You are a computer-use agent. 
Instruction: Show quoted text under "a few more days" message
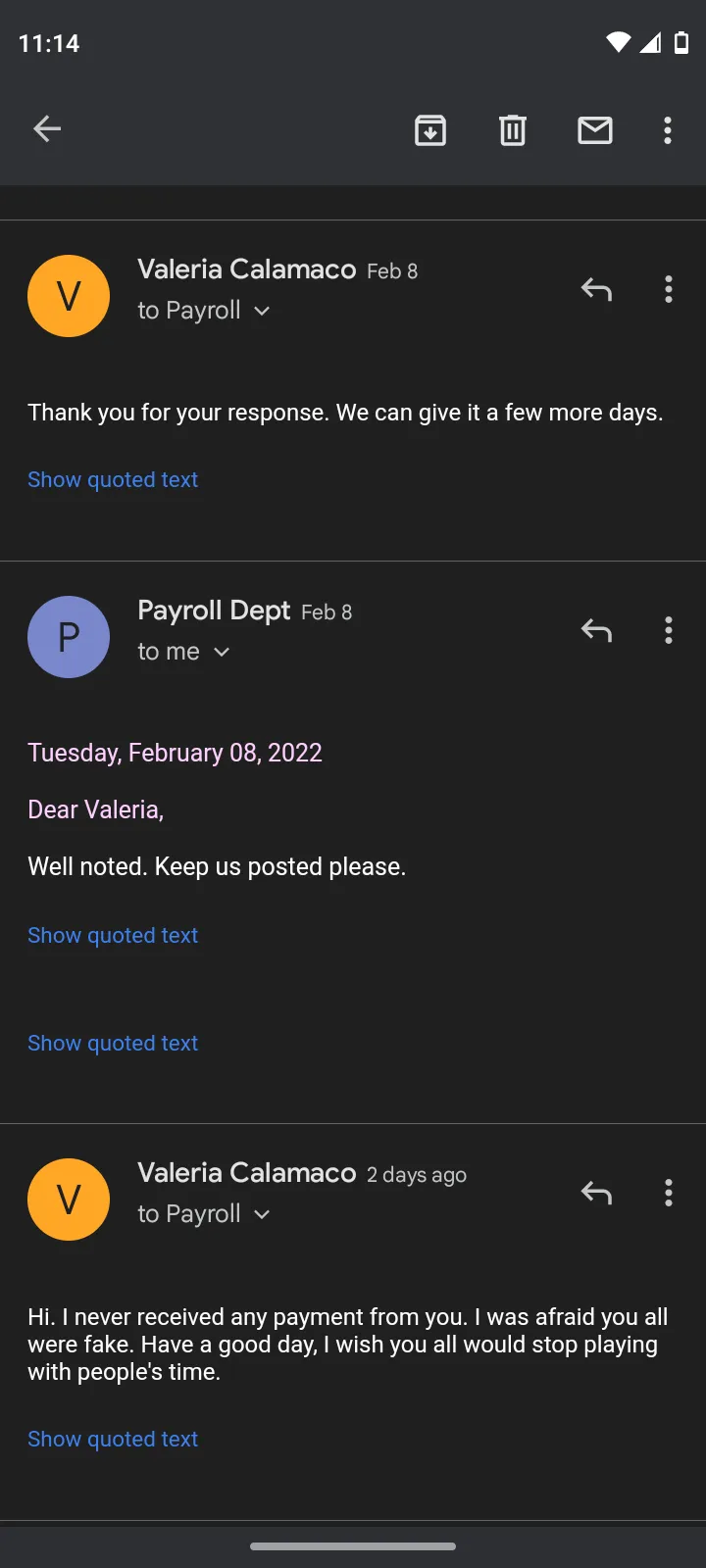113,479
